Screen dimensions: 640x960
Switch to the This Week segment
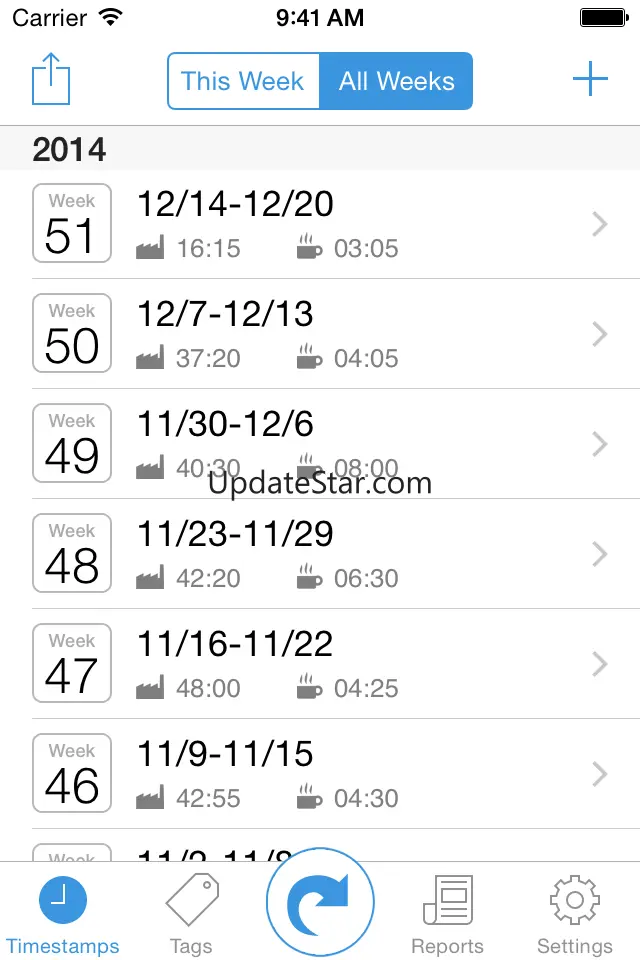pos(243,81)
